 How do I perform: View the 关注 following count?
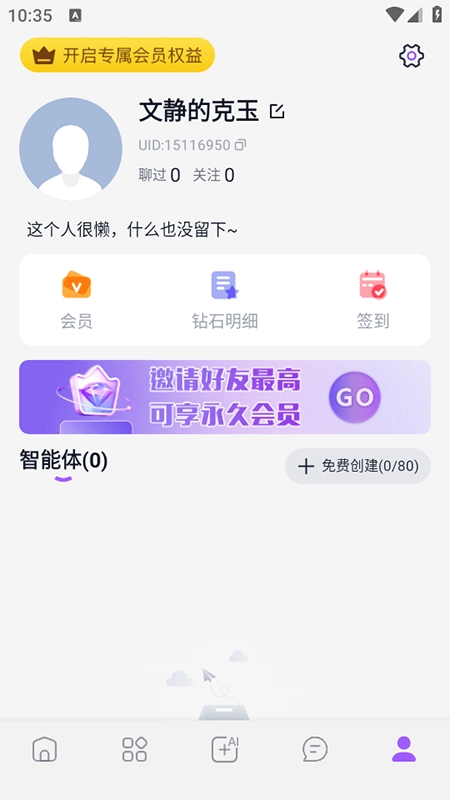[213, 176]
